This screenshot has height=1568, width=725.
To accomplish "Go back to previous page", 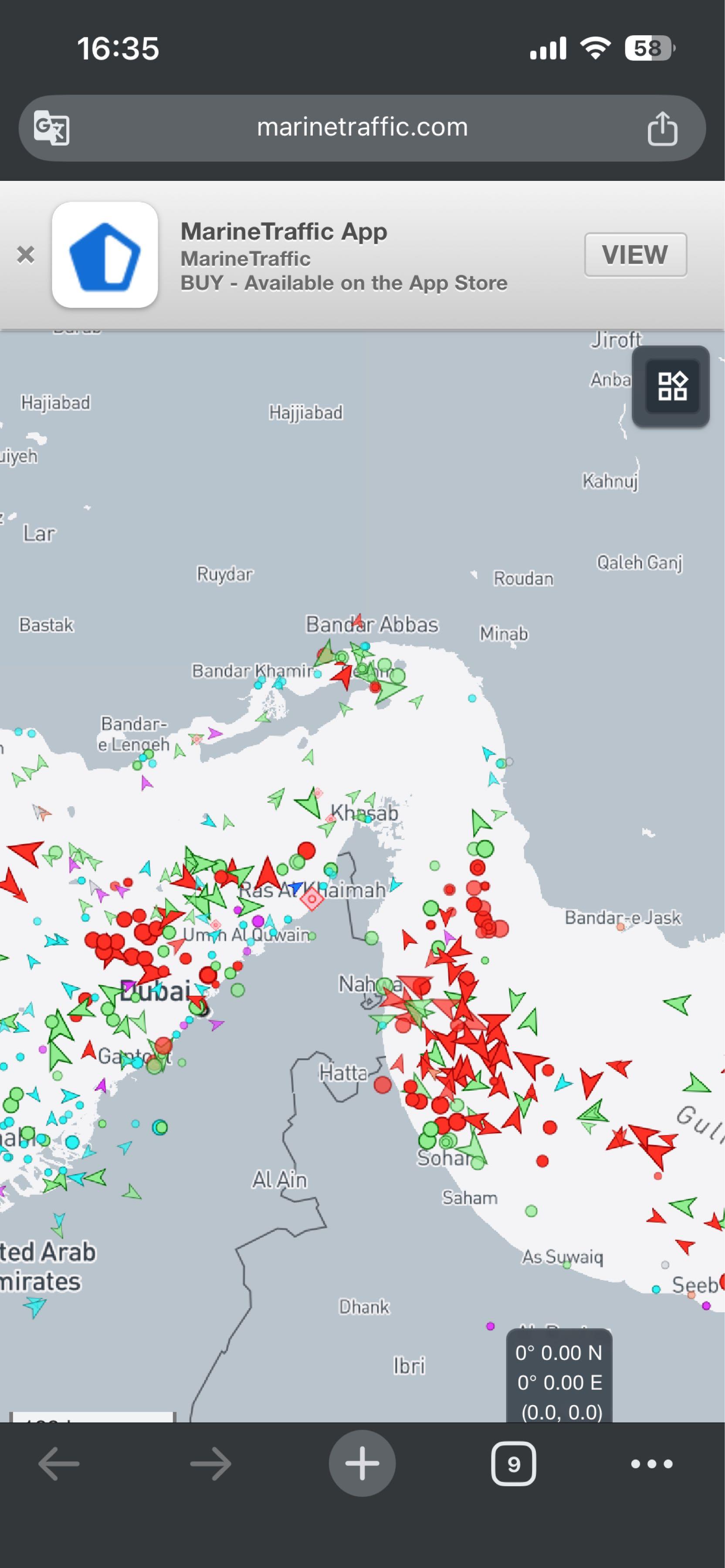I will click(x=59, y=1463).
